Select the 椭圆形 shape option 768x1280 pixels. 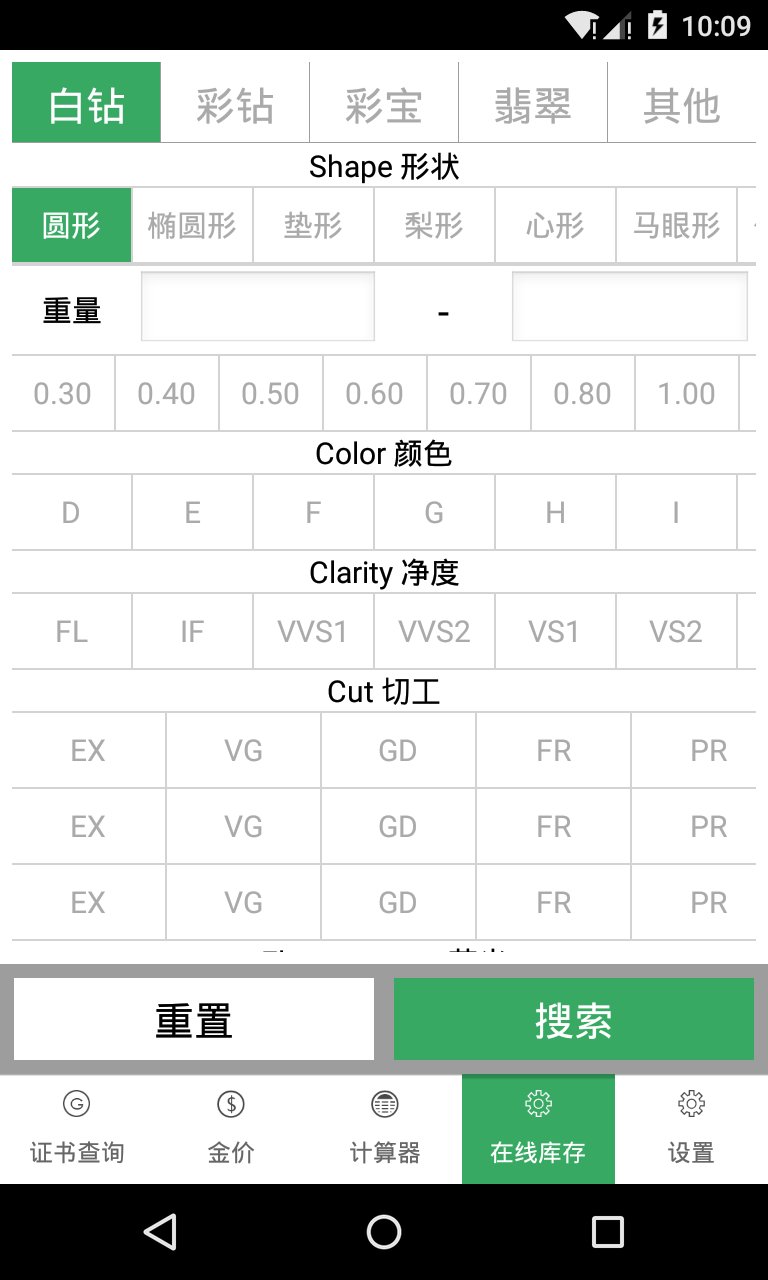(x=192, y=226)
